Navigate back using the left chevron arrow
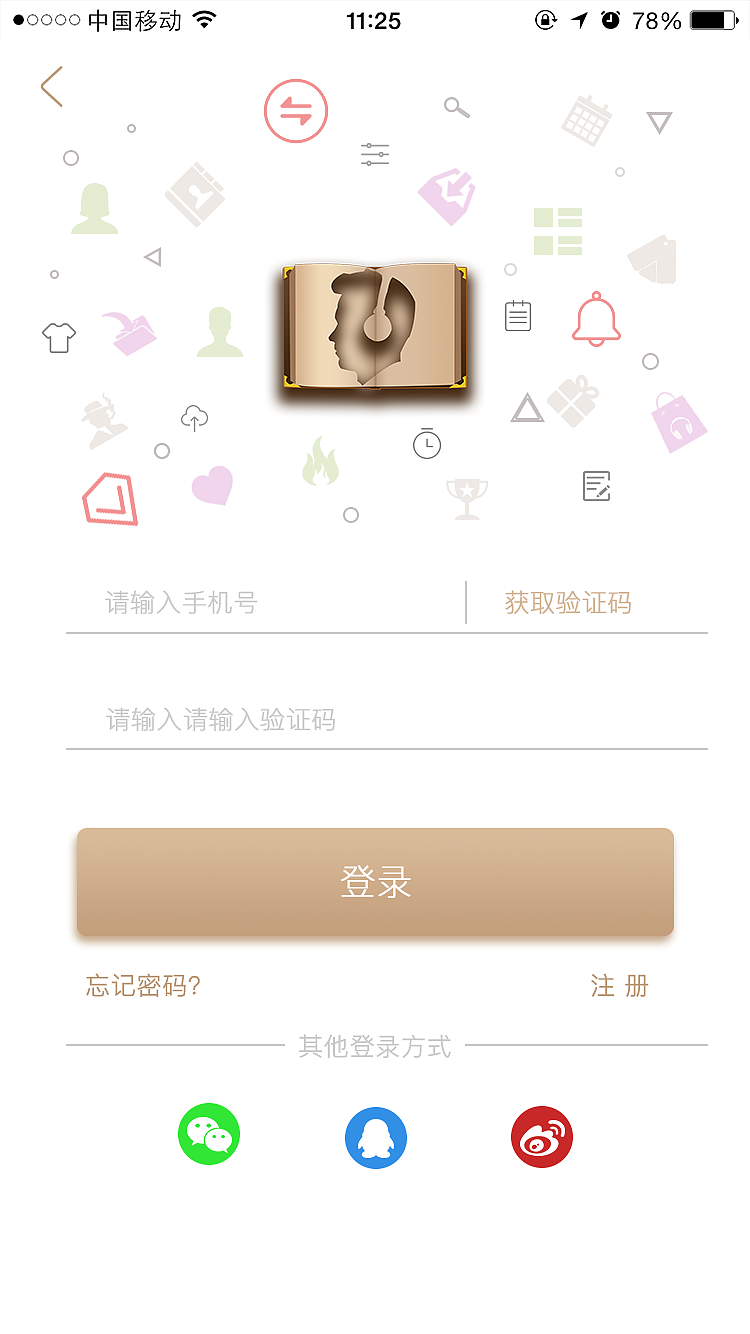The width and height of the screenshot is (750, 1334). coord(51,87)
